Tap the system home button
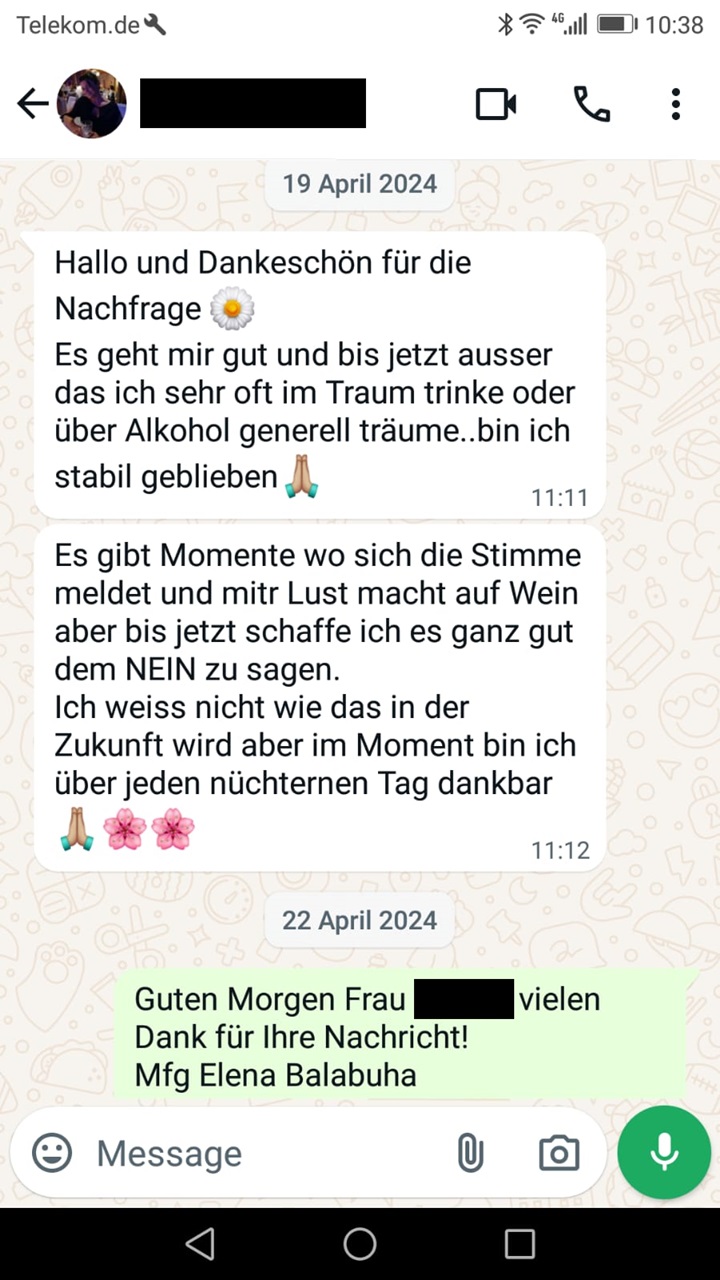 pos(360,1244)
